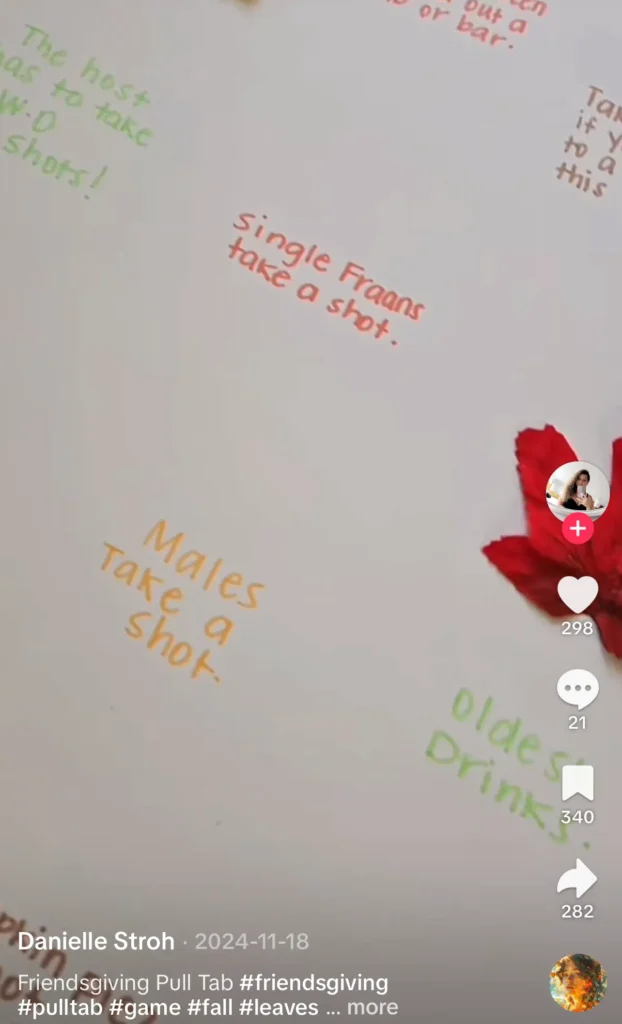This screenshot has height=1024, width=622.
Task: Follow the creator with plus button
Action: tap(577, 529)
